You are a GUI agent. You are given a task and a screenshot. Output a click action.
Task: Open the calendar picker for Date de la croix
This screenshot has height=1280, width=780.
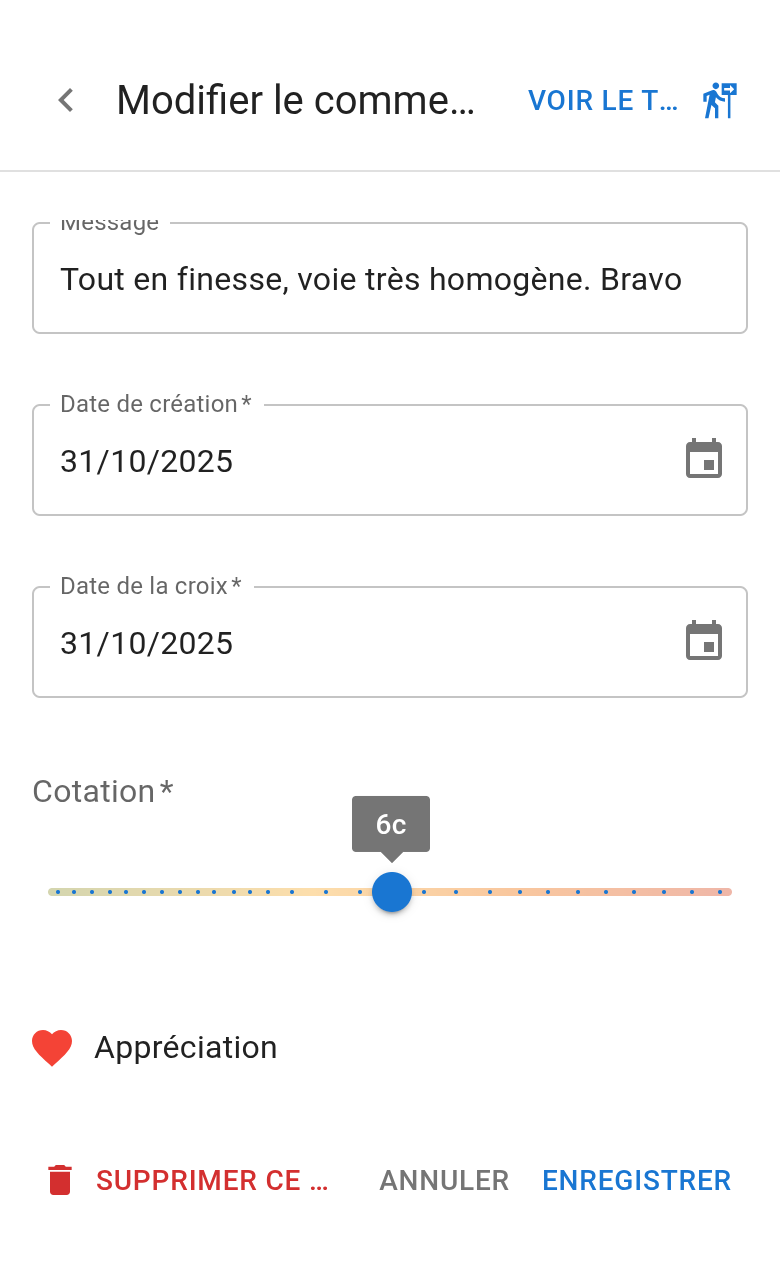tap(703, 641)
